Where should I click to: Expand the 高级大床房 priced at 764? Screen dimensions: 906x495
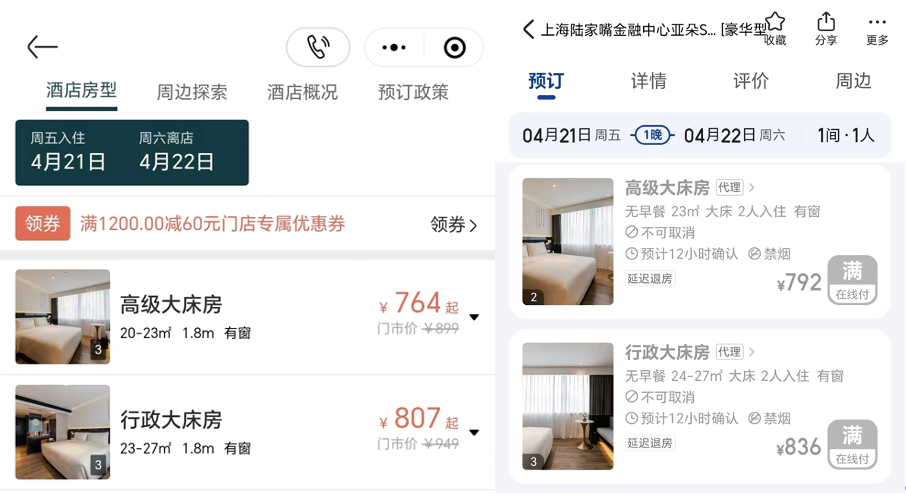pyautogui.click(x=474, y=317)
